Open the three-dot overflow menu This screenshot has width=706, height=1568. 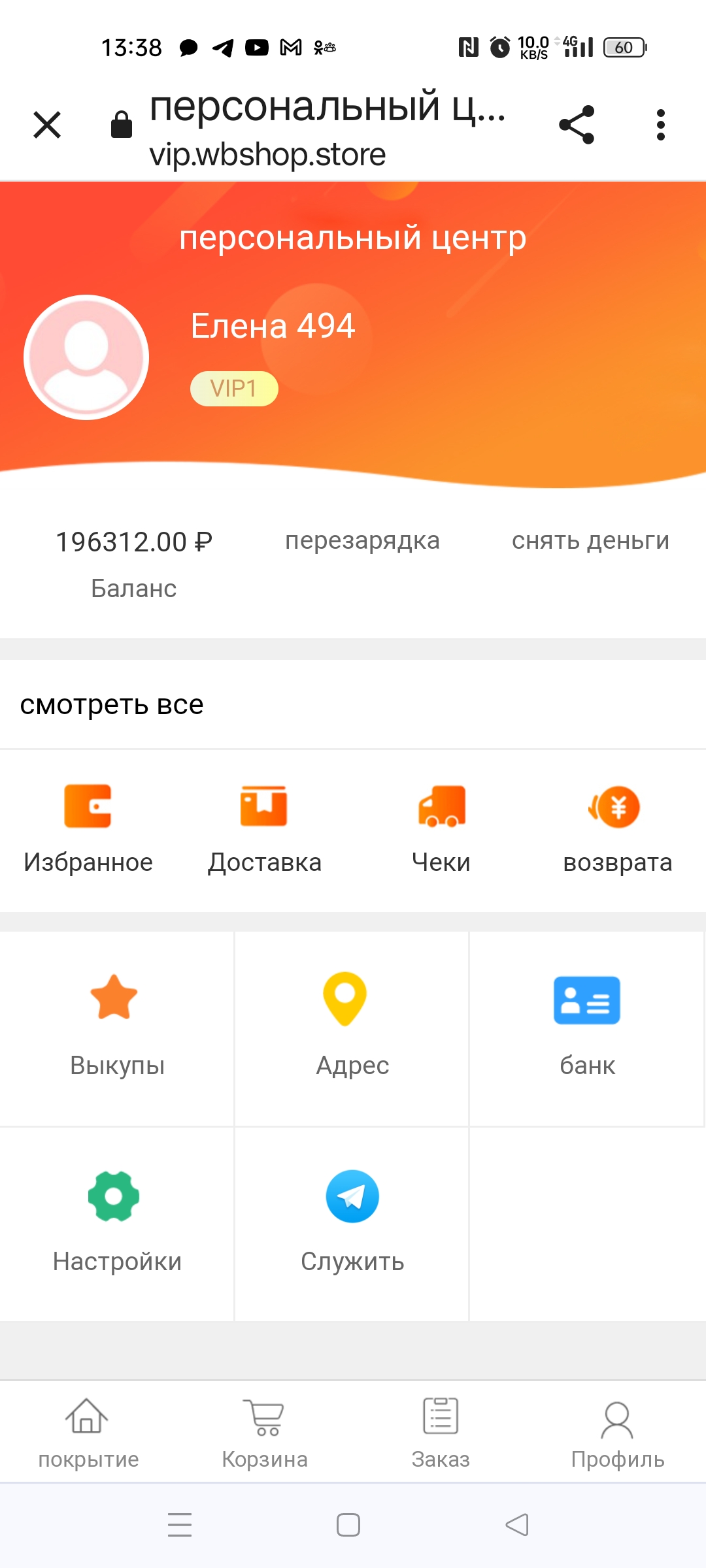tap(661, 125)
